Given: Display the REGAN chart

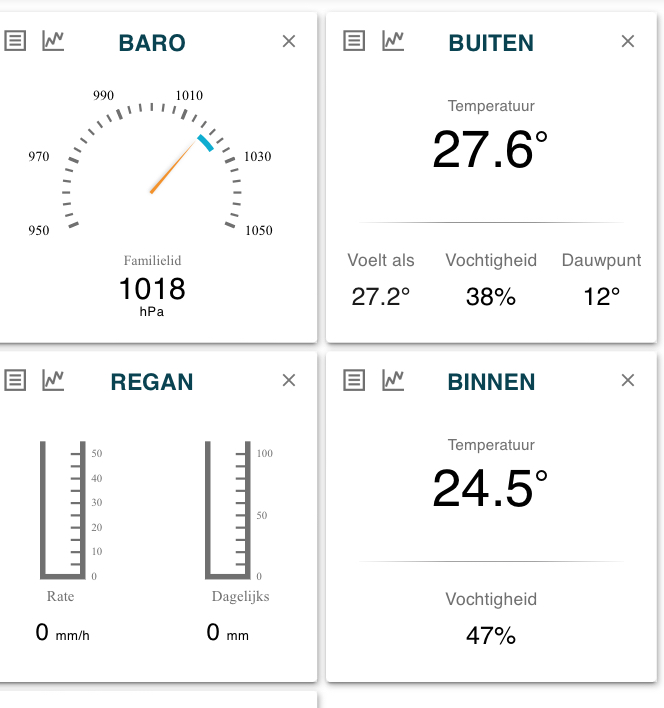Looking at the screenshot, I should click(53, 380).
